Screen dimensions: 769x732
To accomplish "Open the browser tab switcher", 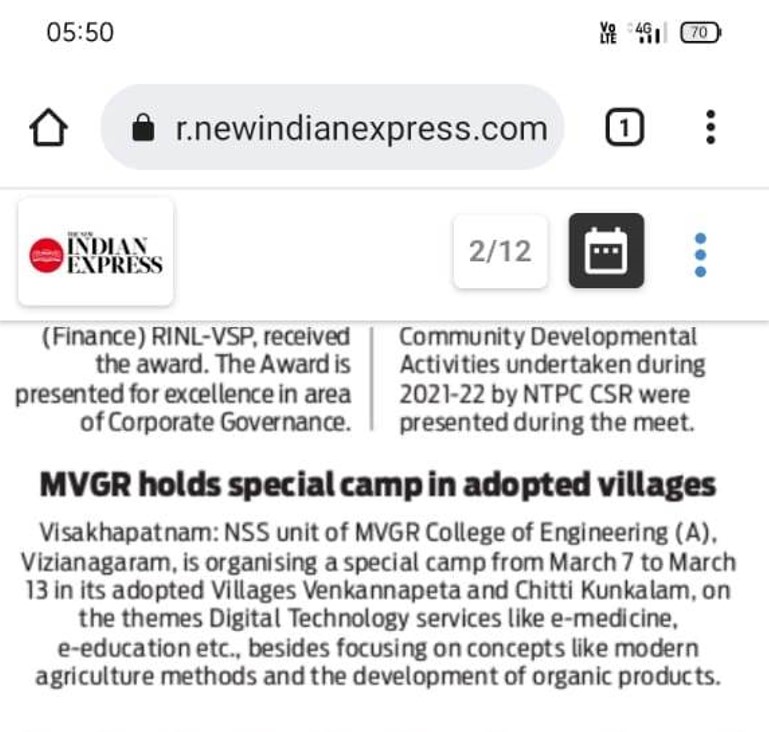I will 625,128.
